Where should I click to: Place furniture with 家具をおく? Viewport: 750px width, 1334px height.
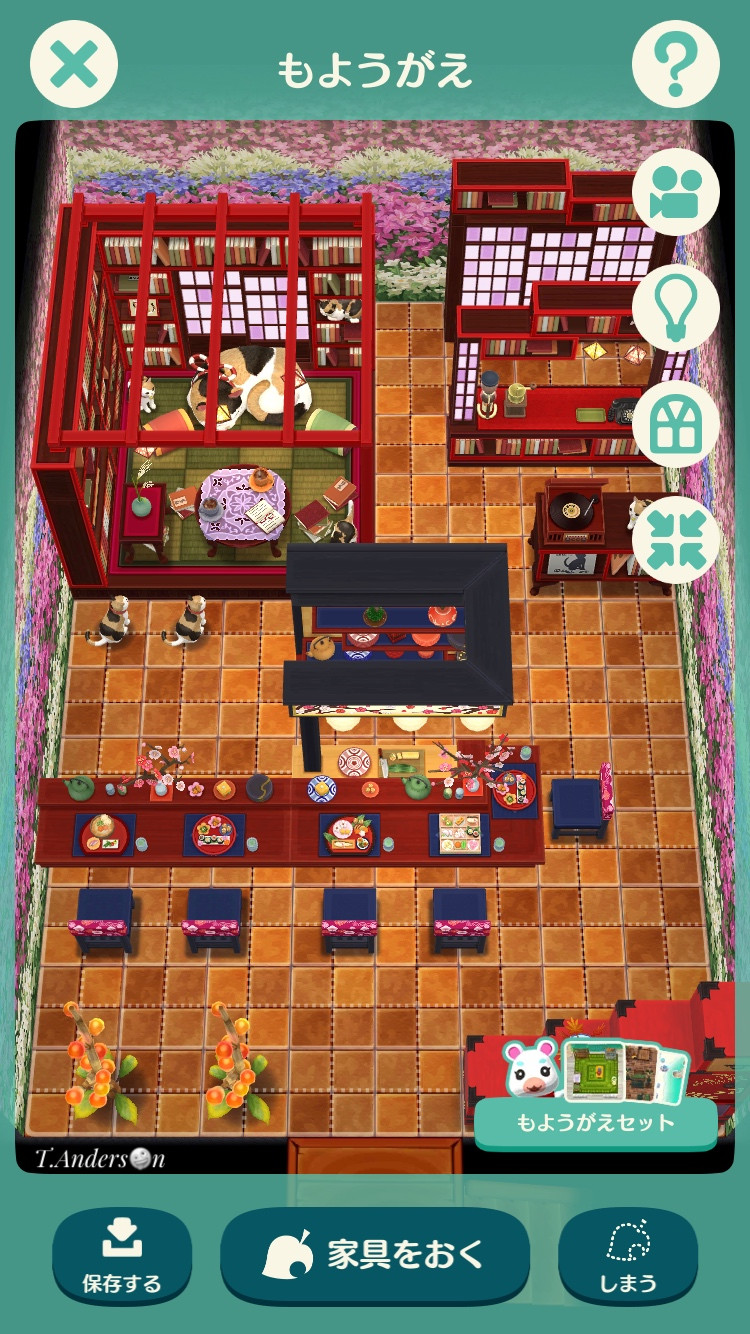tap(375, 1254)
